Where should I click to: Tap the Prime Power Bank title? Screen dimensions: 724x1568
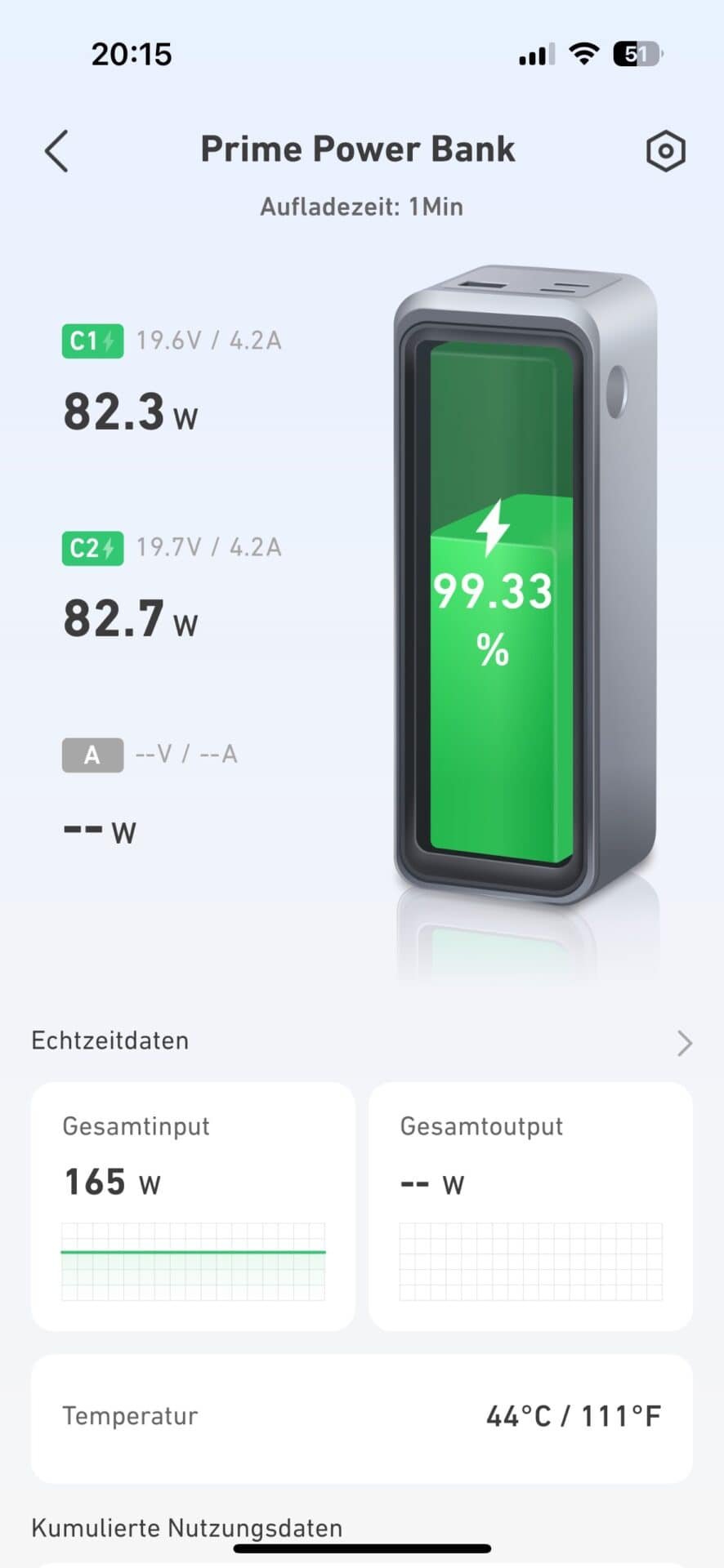click(x=358, y=149)
